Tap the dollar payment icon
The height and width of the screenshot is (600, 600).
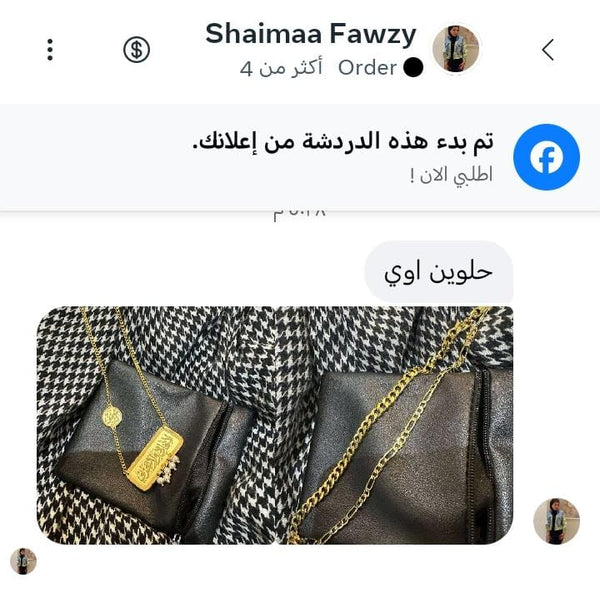click(x=136, y=49)
